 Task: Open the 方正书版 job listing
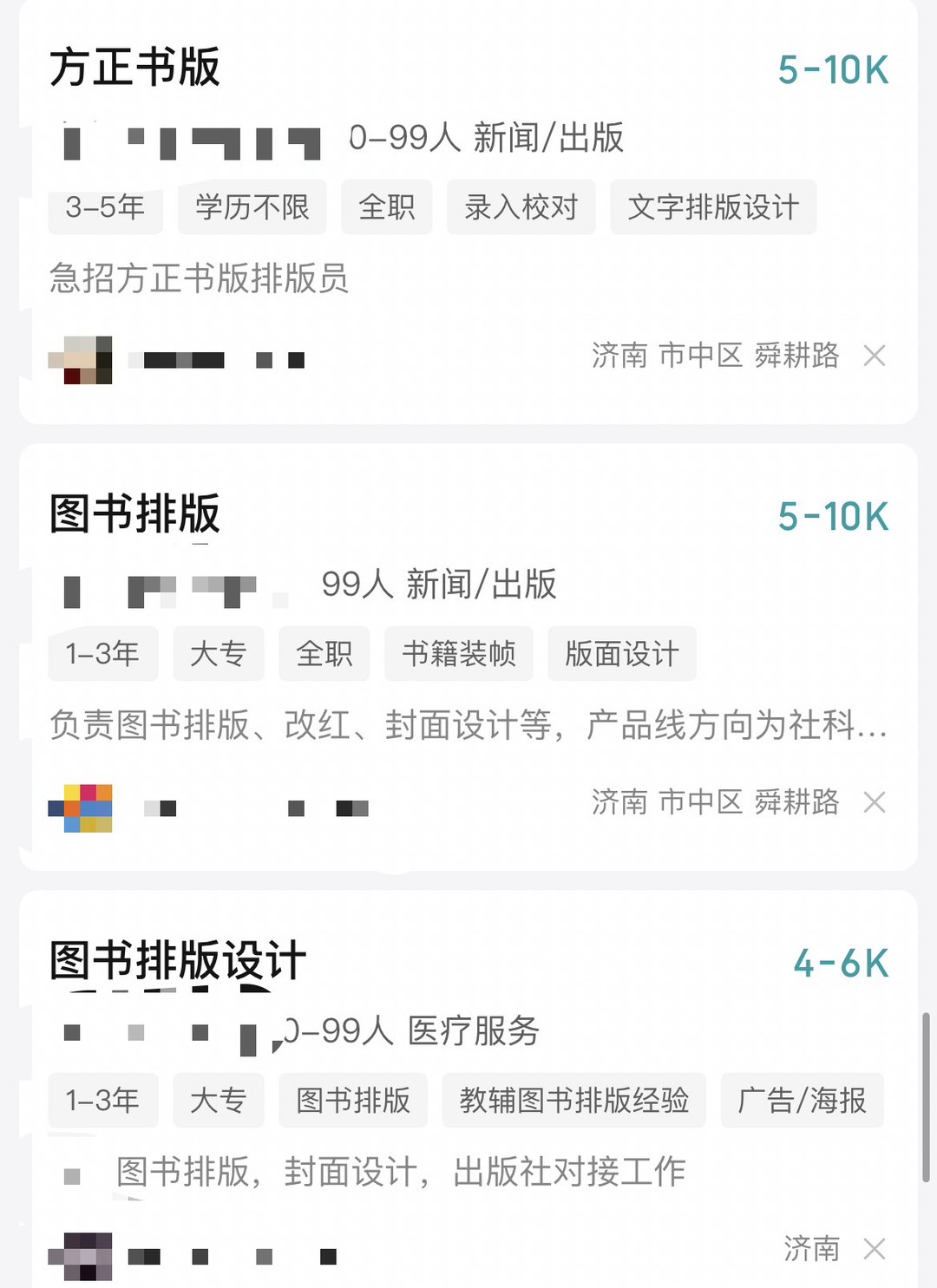click(x=135, y=68)
